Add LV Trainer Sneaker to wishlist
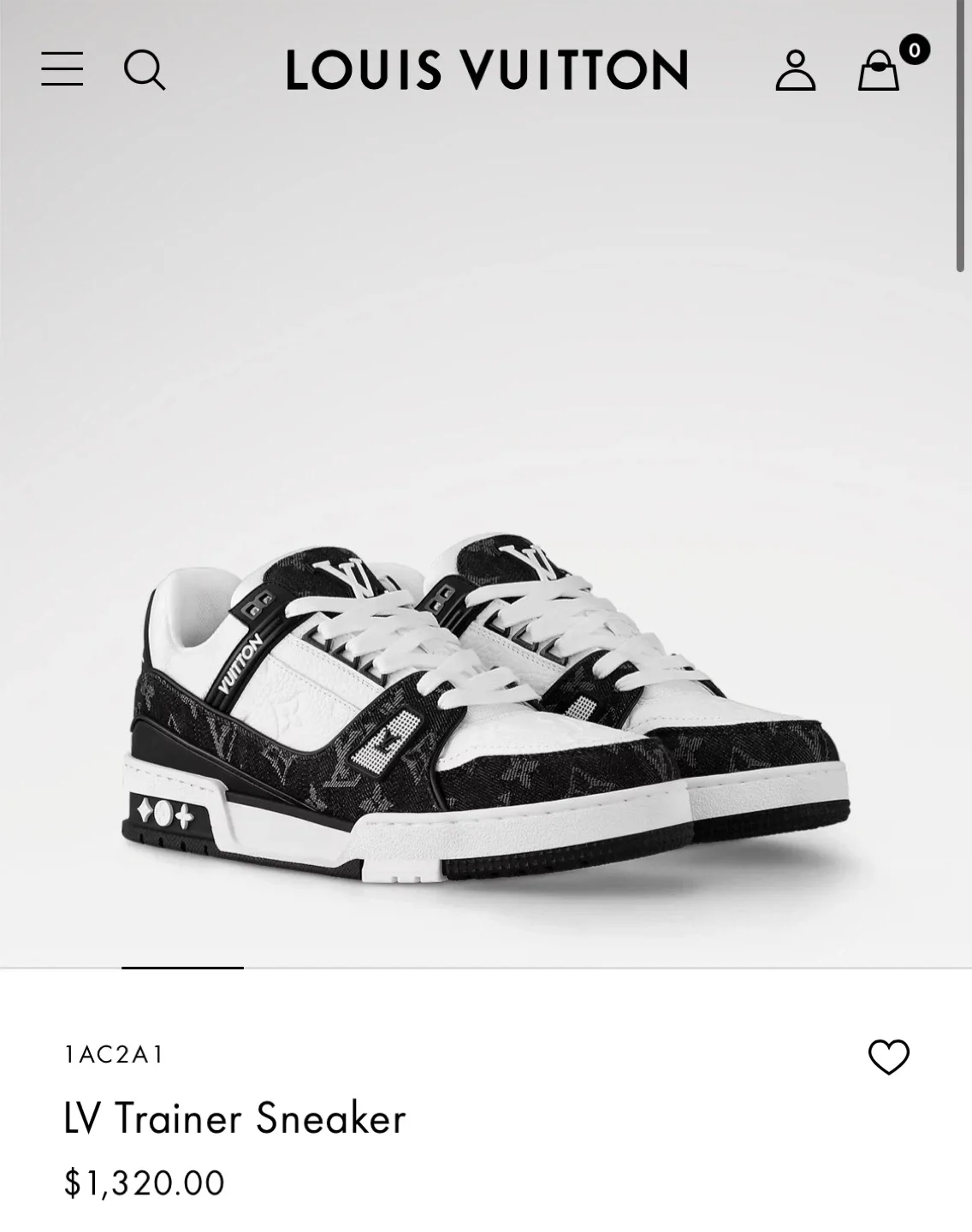This screenshot has height=1232, width=972. tap(888, 1057)
